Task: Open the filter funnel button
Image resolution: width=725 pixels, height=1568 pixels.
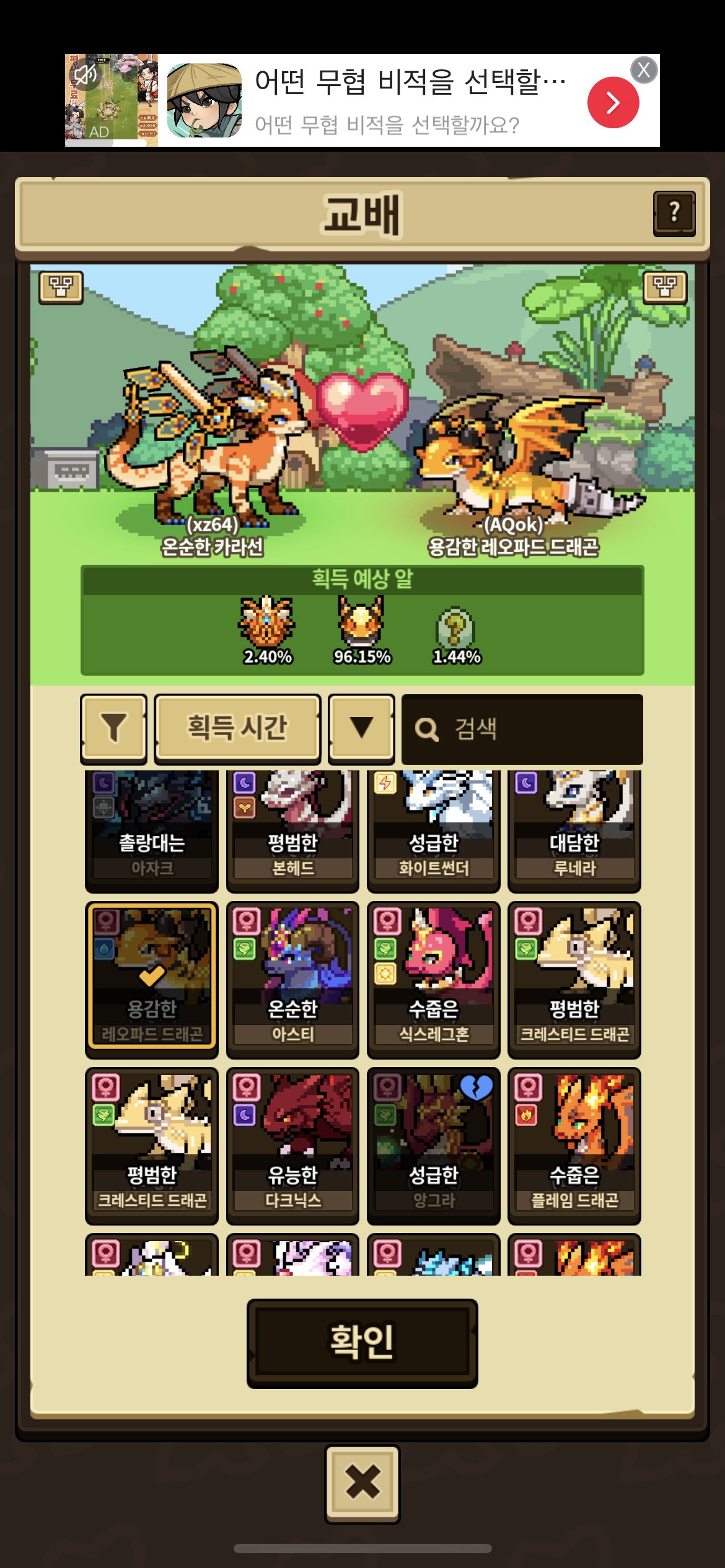Action: (x=113, y=728)
